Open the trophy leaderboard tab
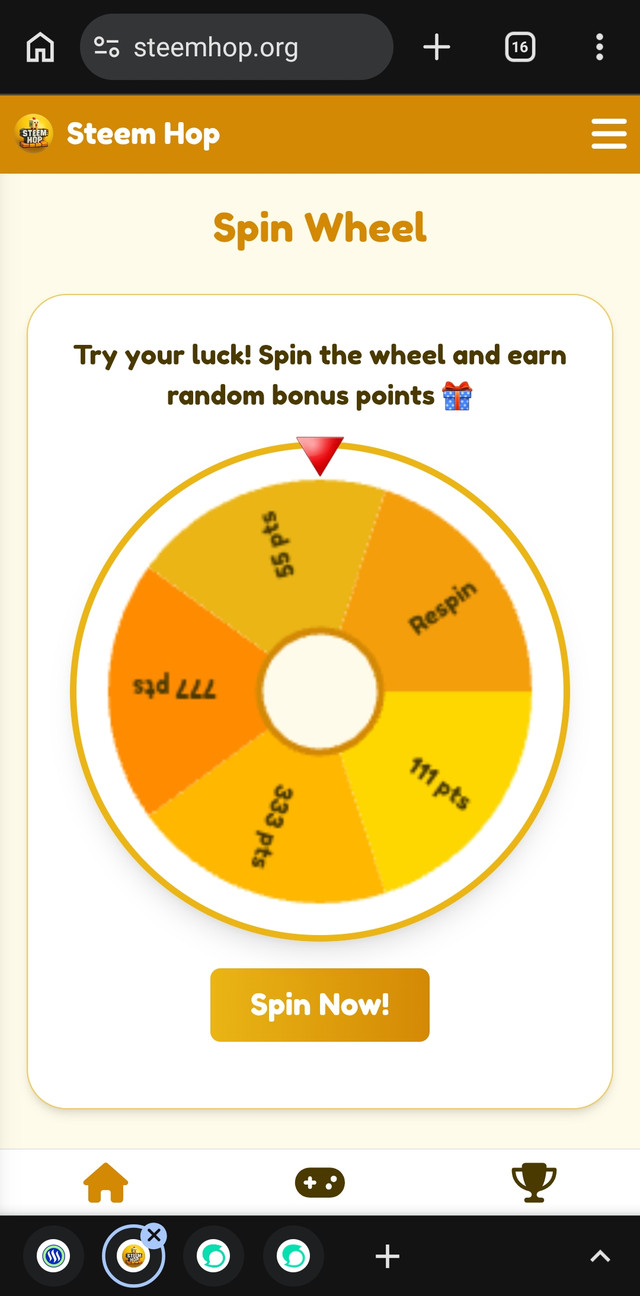The height and width of the screenshot is (1296, 640). pyautogui.click(x=533, y=1183)
